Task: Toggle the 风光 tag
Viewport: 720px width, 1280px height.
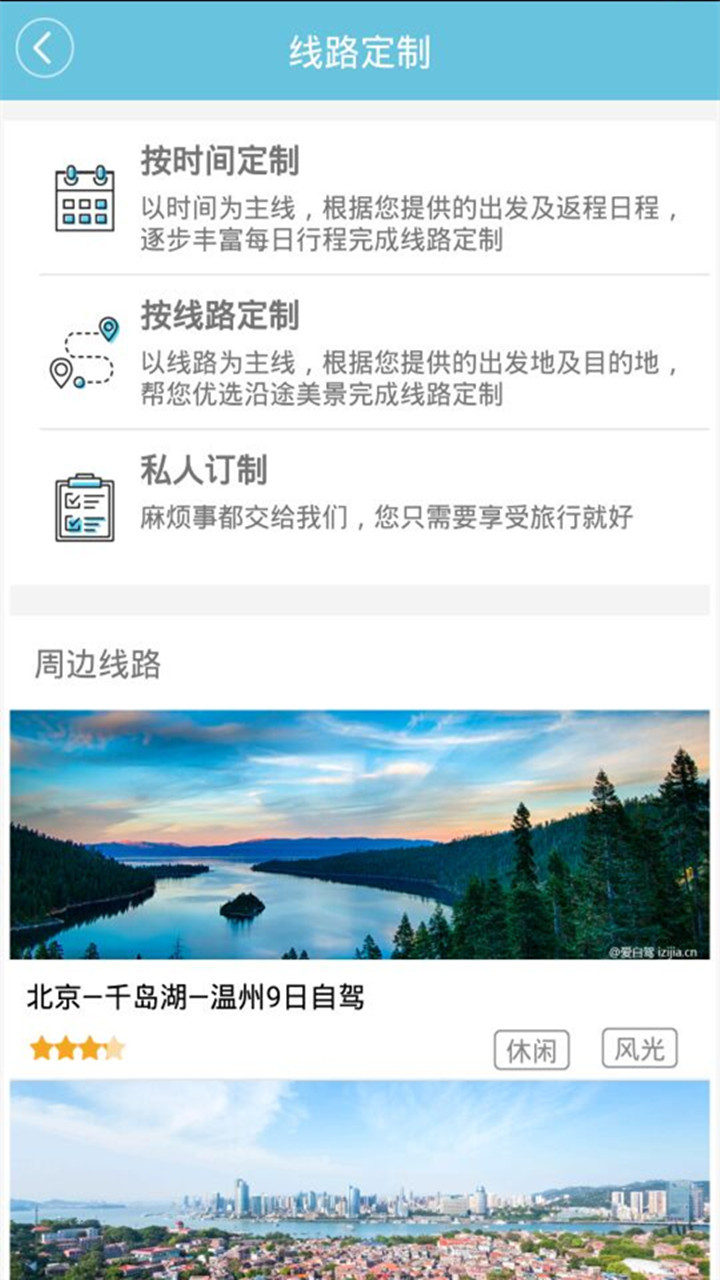Action: pyautogui.click(x=640, y=1047)
